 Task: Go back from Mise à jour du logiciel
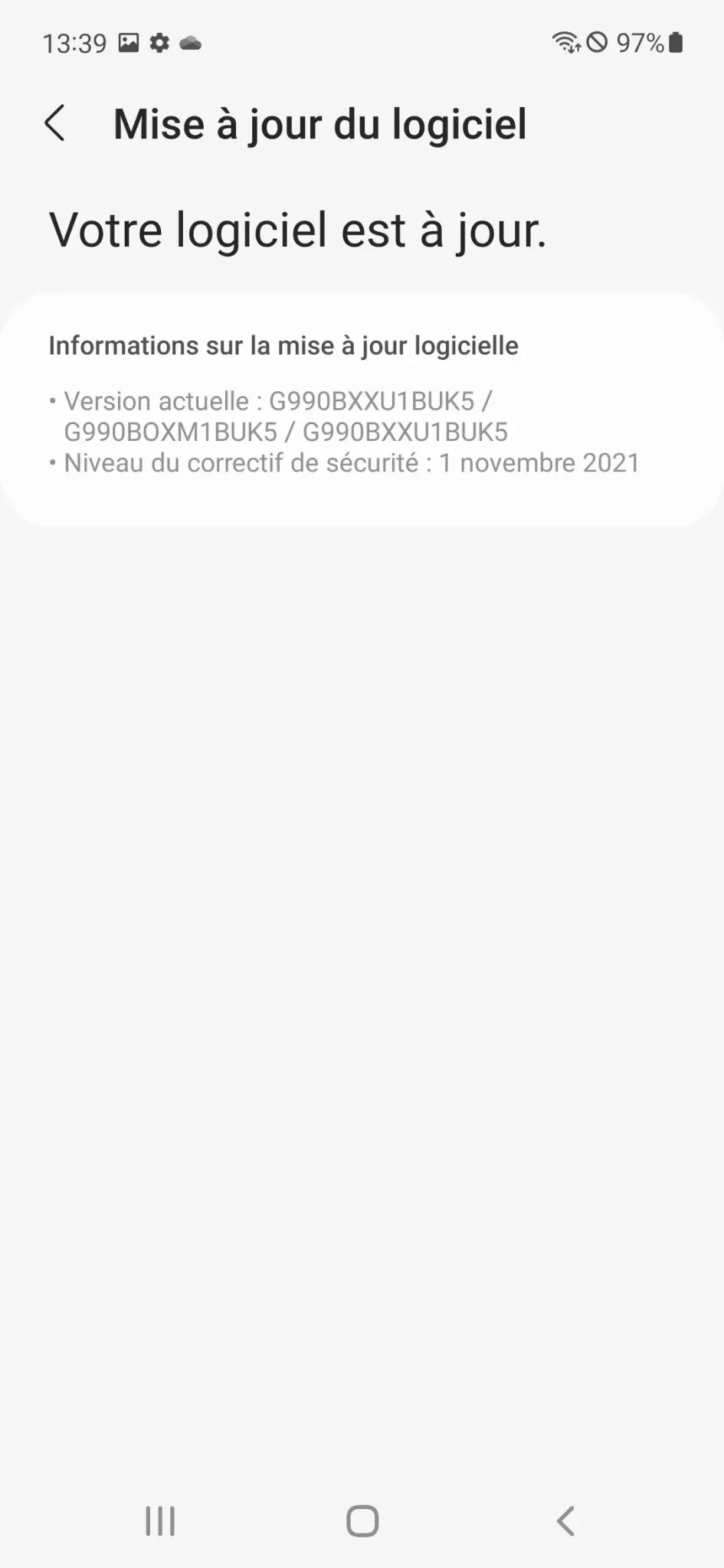tap(55, 124)
